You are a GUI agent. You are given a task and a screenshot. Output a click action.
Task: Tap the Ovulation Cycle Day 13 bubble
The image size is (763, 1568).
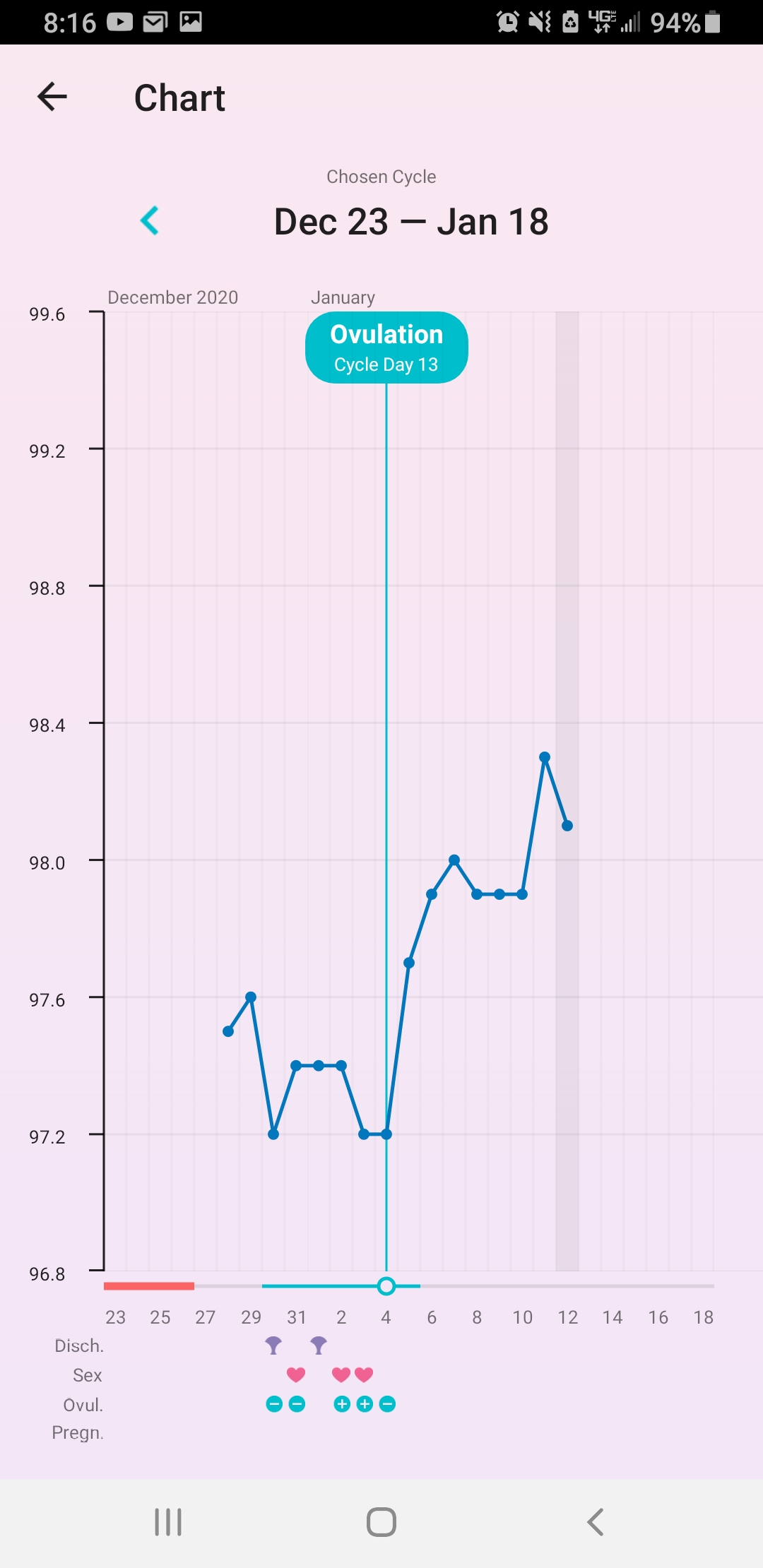[x=386, y=348]
